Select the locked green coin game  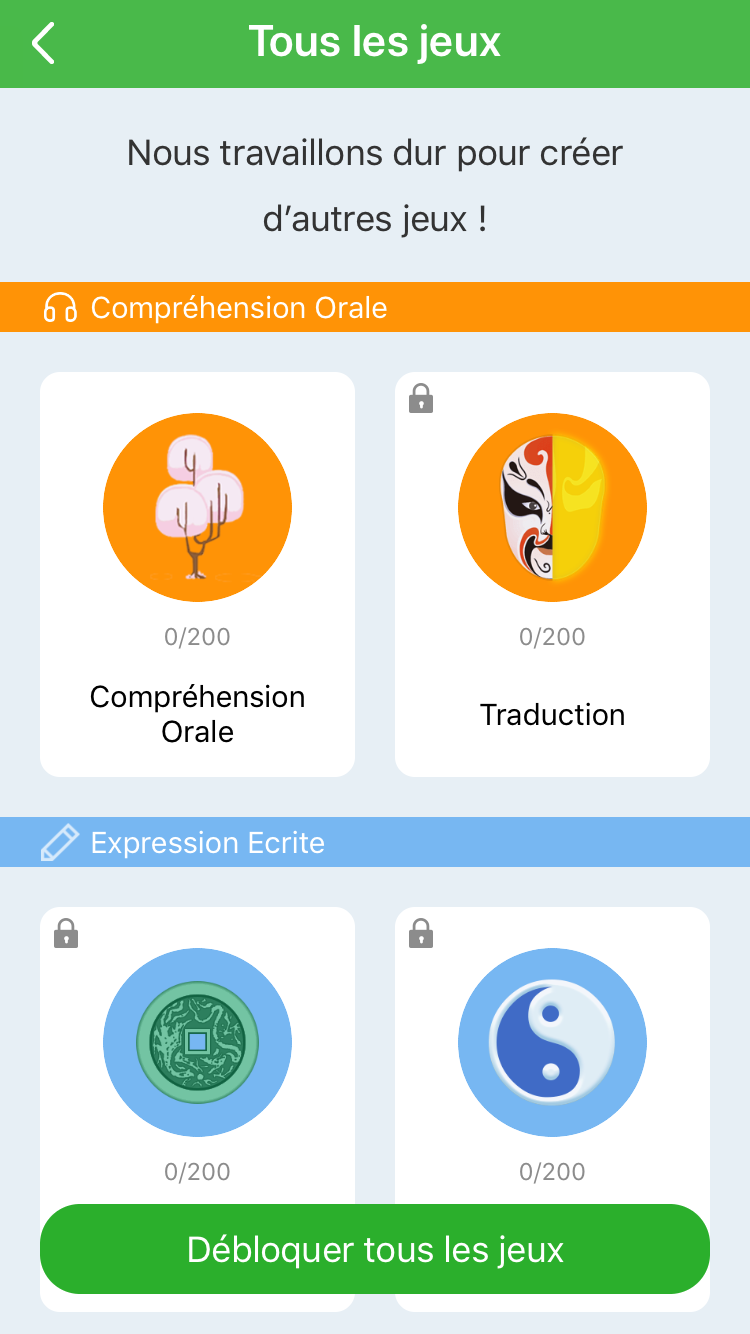pos(197,1043)
